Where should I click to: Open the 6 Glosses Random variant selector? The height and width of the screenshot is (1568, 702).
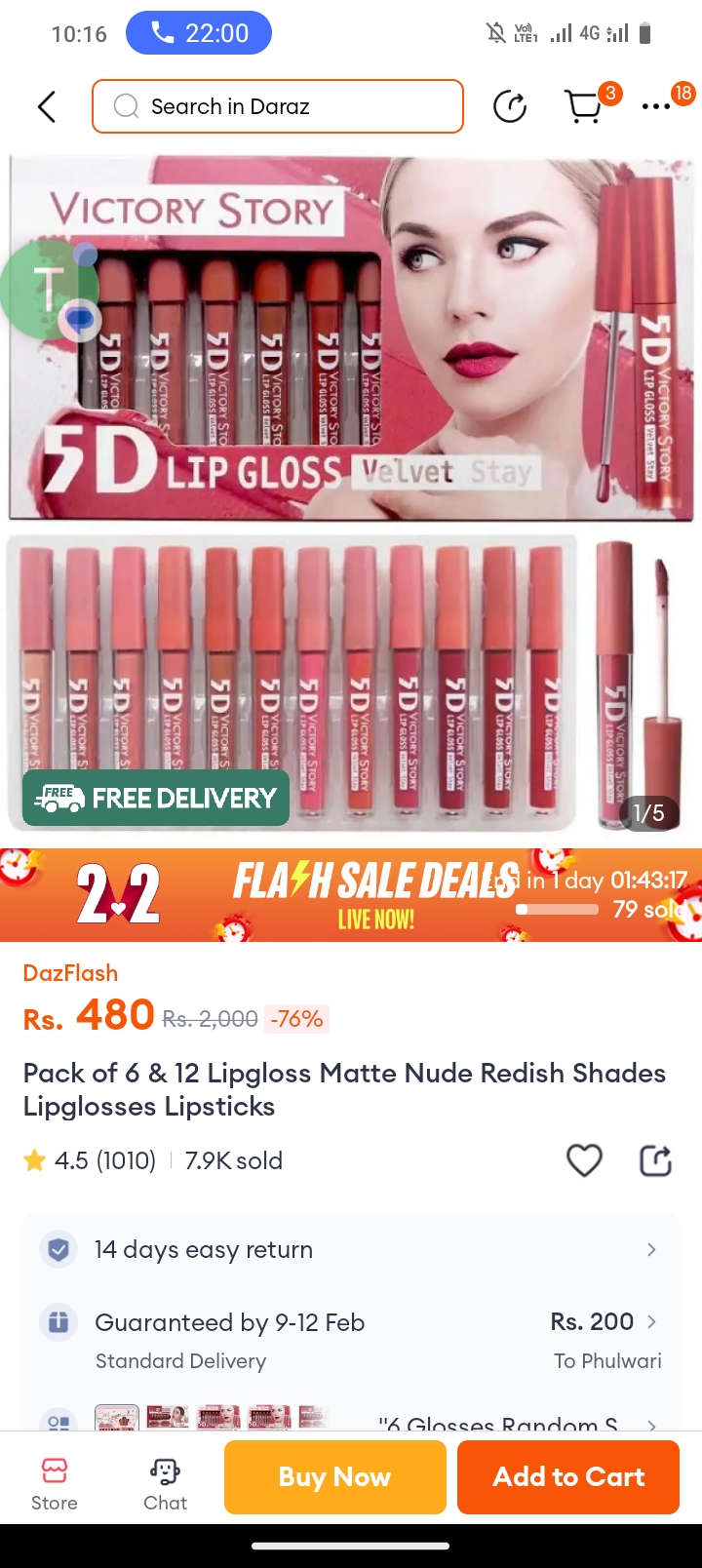point(351,1420)
